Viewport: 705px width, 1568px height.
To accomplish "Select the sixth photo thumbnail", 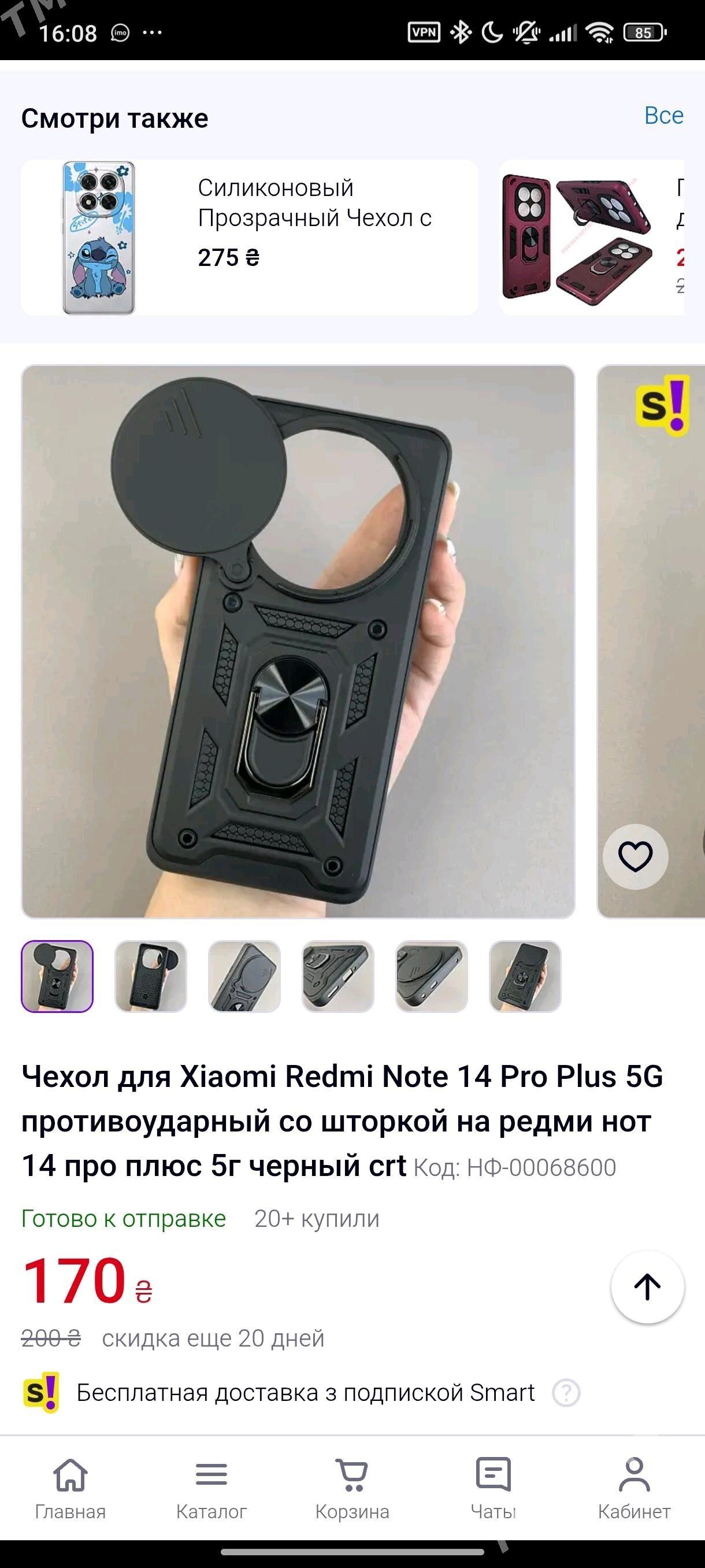I will pos(525,977).
